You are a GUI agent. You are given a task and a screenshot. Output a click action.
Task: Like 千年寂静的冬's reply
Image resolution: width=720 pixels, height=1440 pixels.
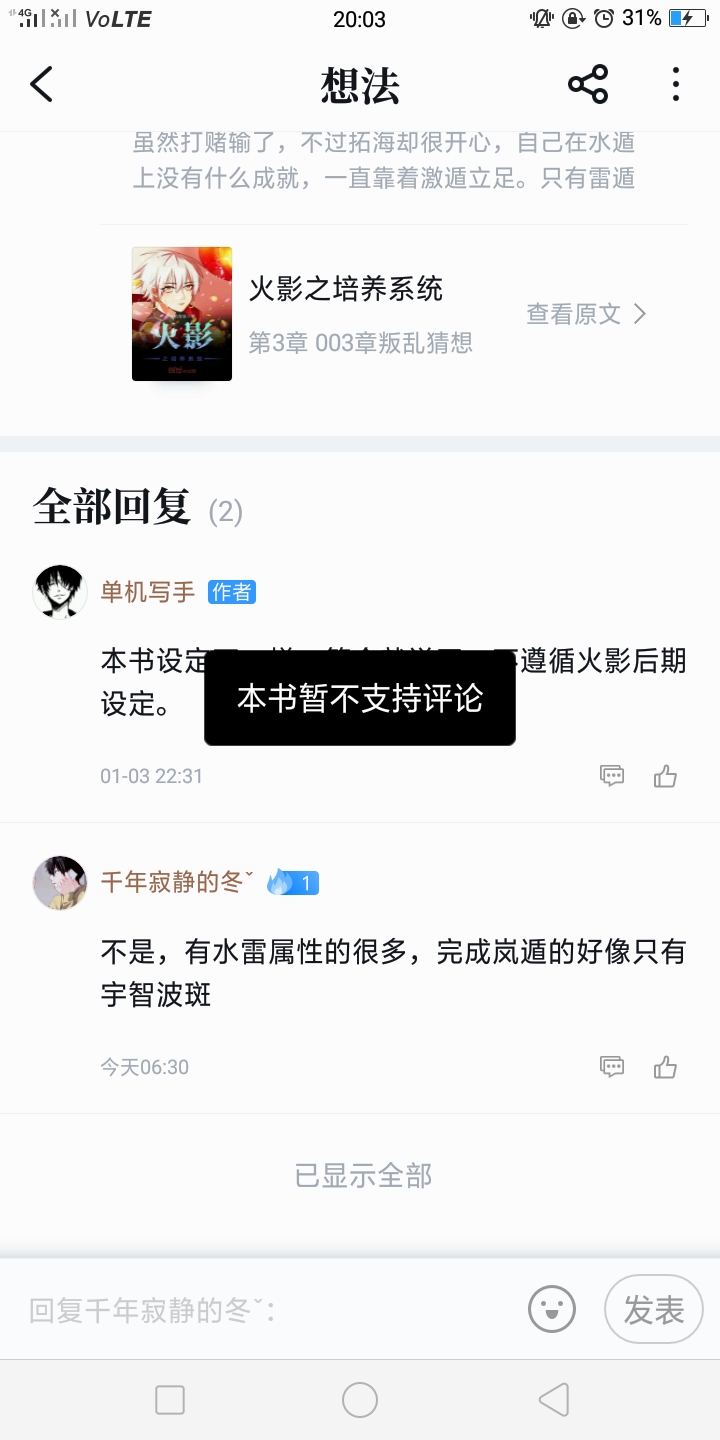[666, 1067]
